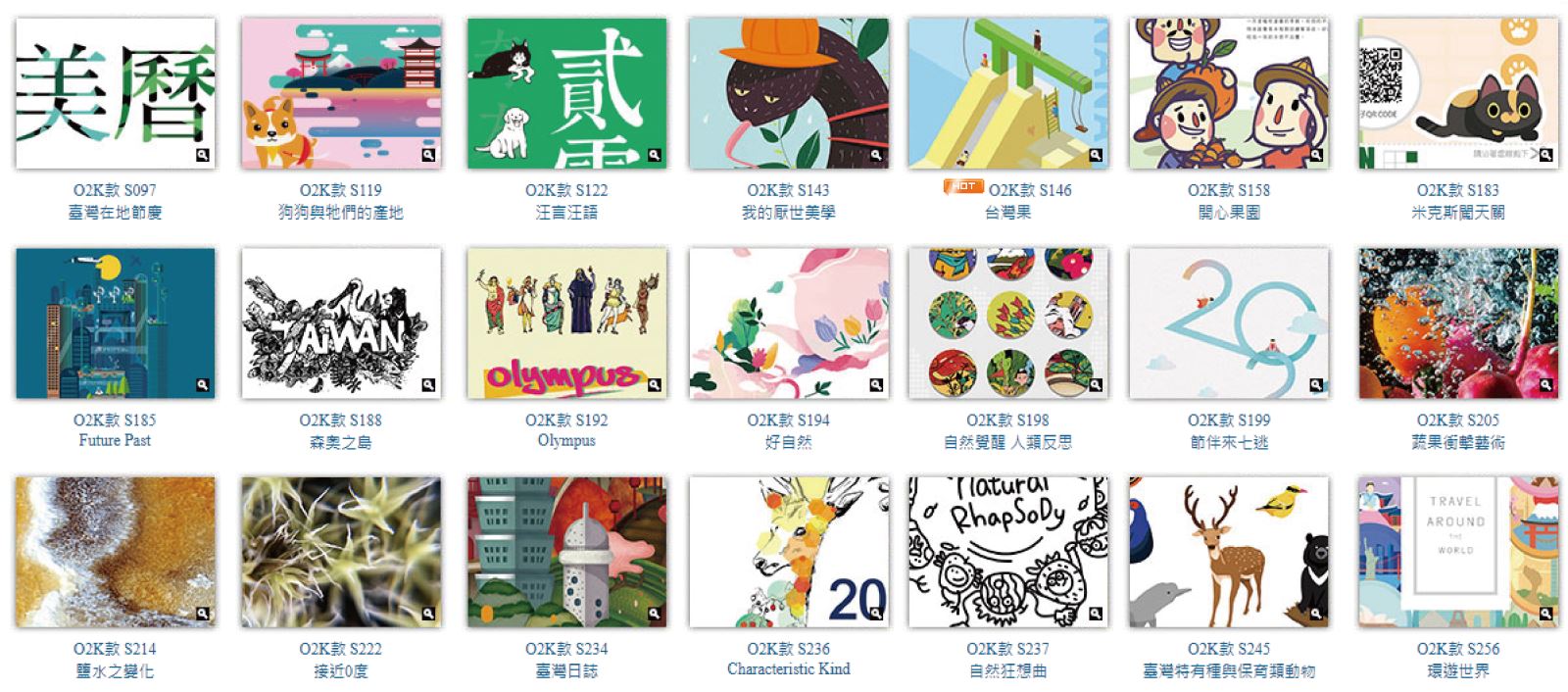Open the S214 鹽水之變化 thumbnail
The height and width of the screenshot is (692, 1568).
pos(115,552)
